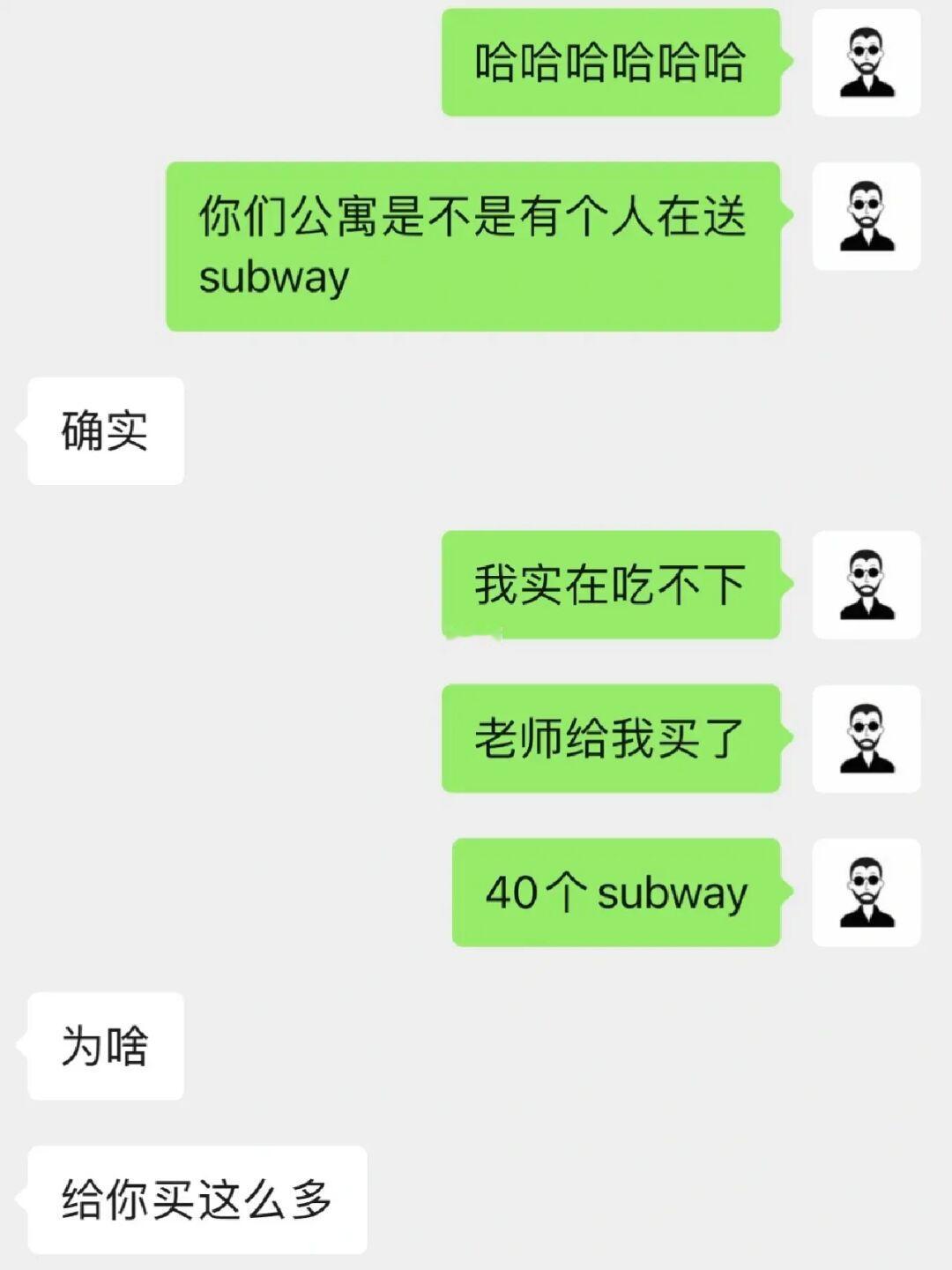
Task: Select the "40个subway" message bubble
Action: 614,892
